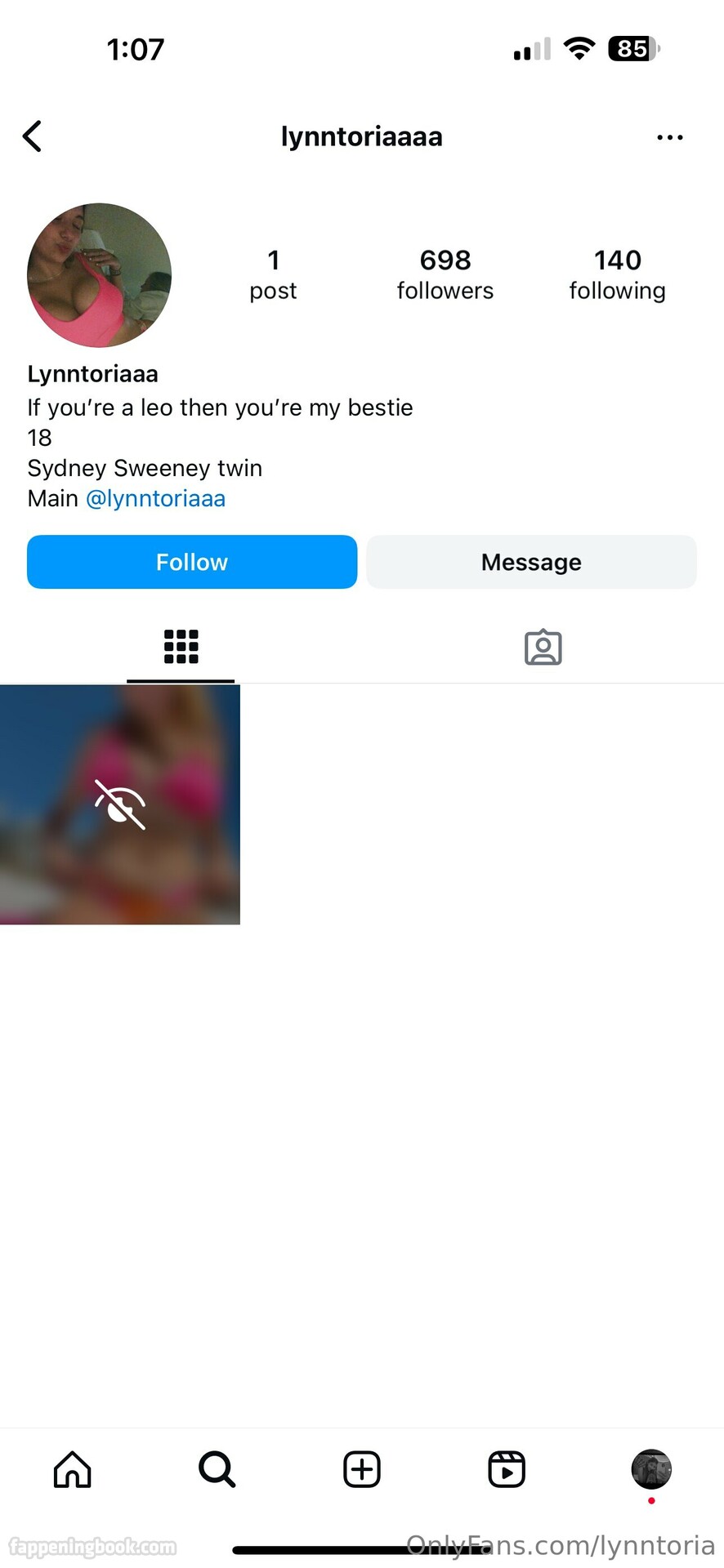
Task: Open your own profile tab
Action: click(651, 1469)
